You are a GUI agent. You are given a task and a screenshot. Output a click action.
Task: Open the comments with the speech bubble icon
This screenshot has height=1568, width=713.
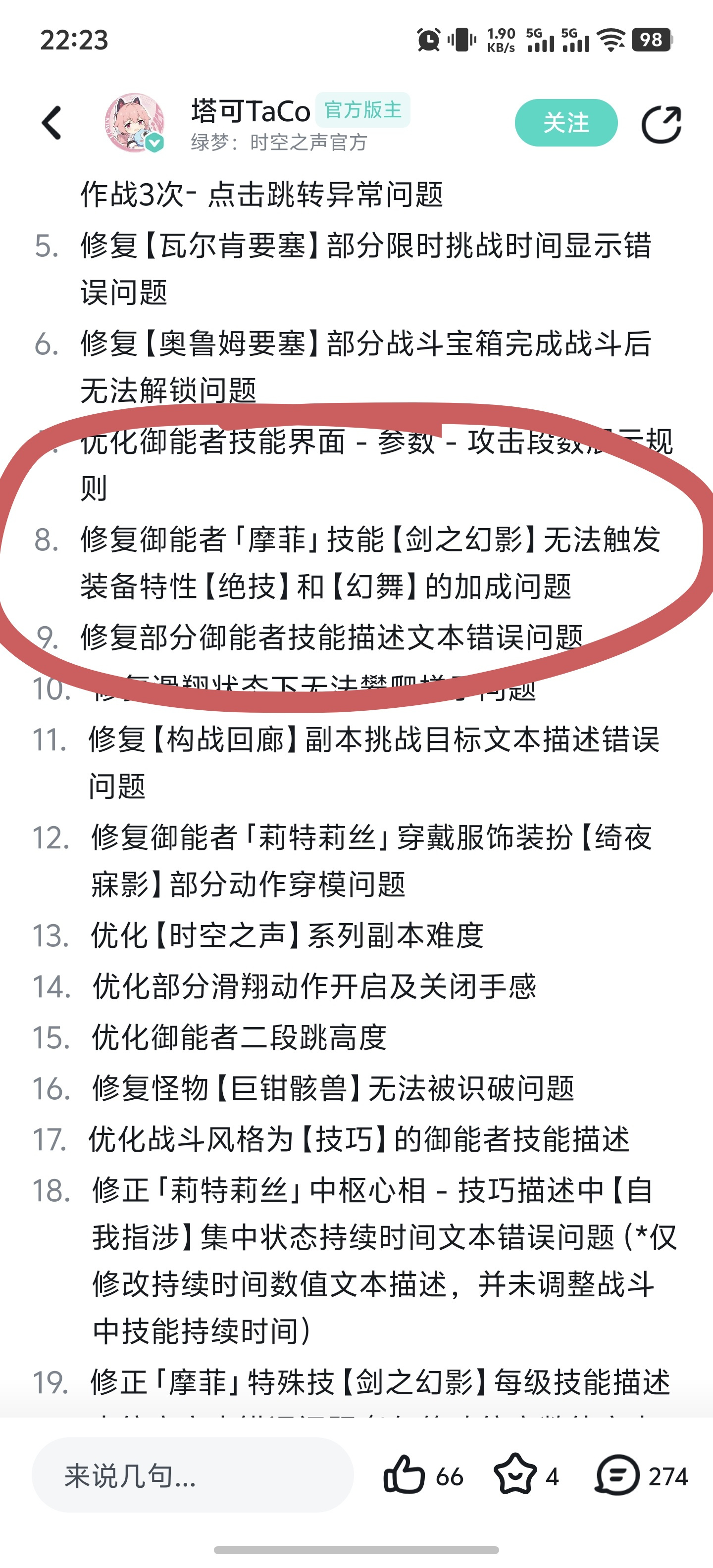tap(617, 1475)
